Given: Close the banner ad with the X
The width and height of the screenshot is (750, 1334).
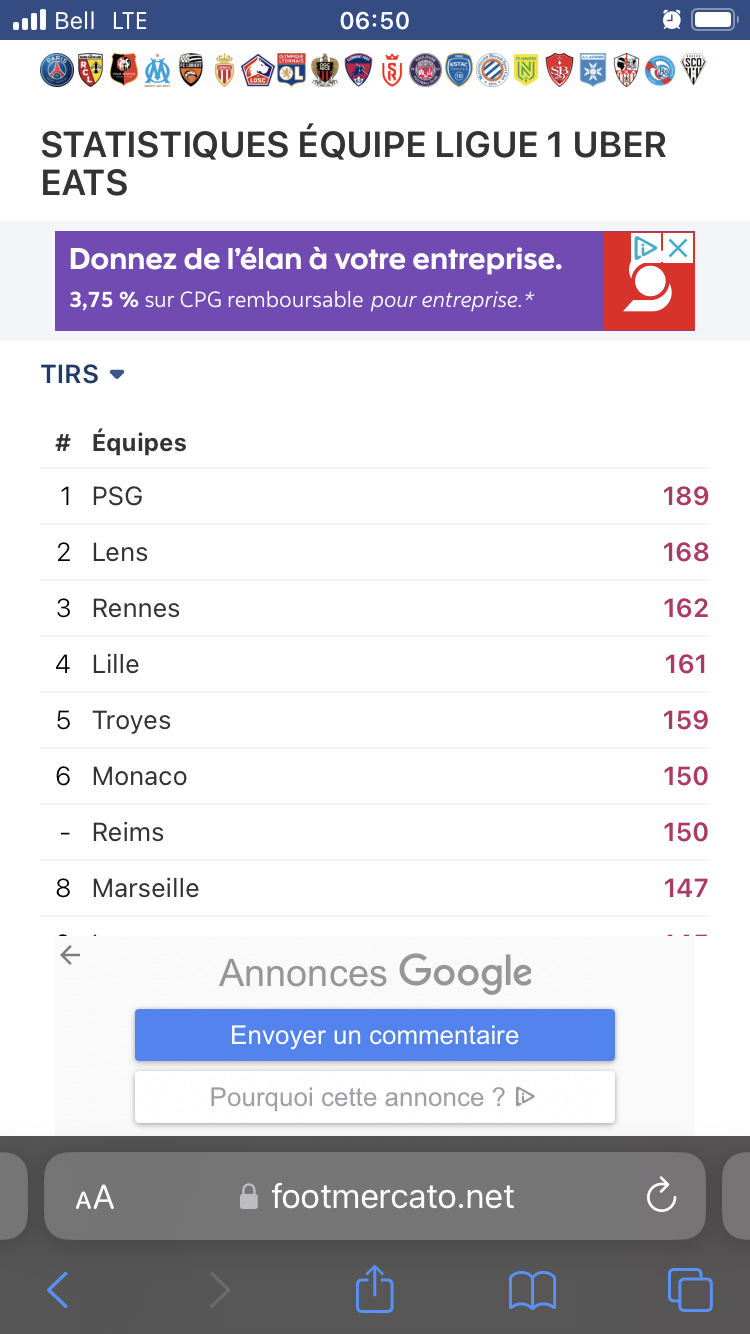Looking at the screenshot, I should tap(678, 248).
